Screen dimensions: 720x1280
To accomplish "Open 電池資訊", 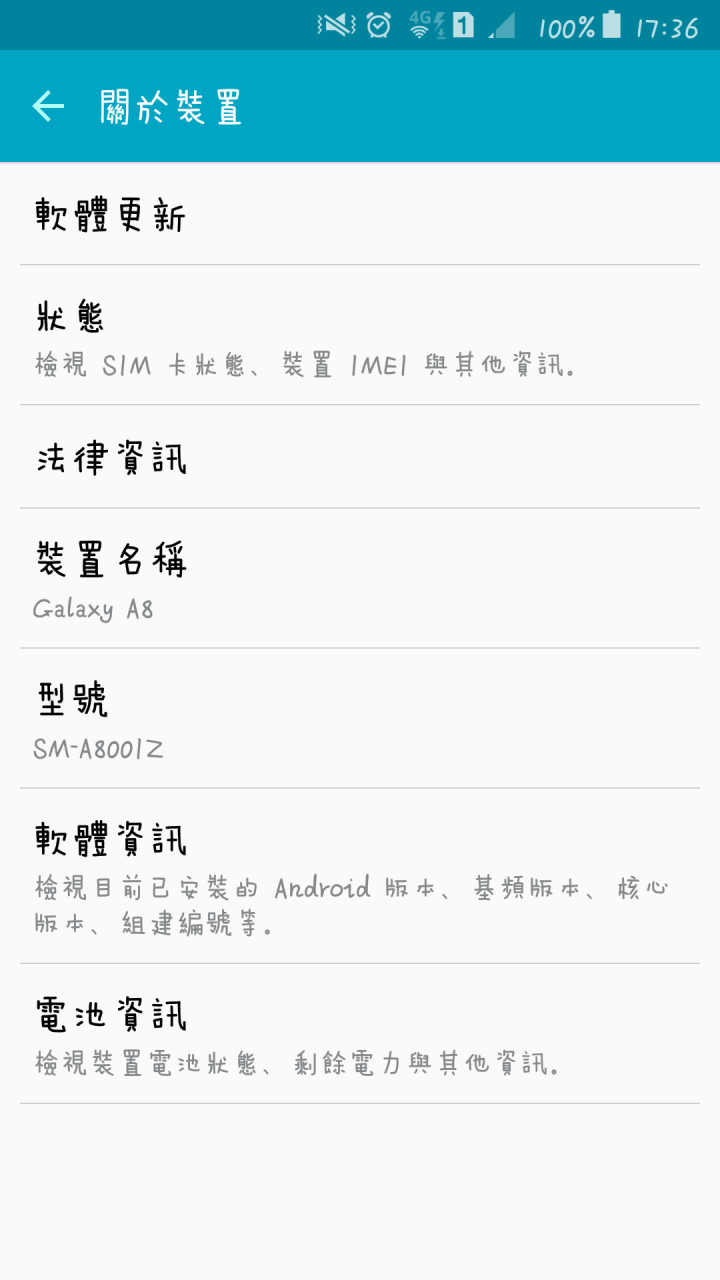I will click(x=360, y=1034).
